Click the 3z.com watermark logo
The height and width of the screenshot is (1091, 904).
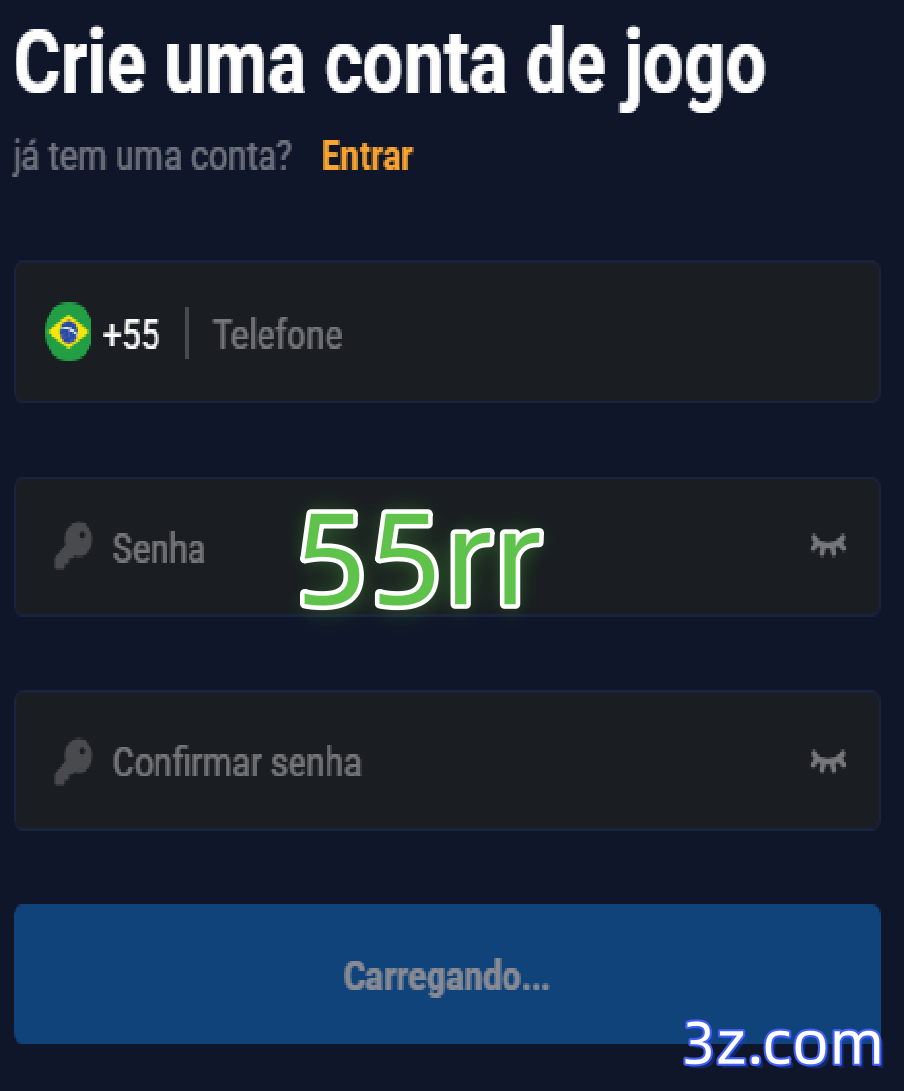click(x=783, y=1044)
